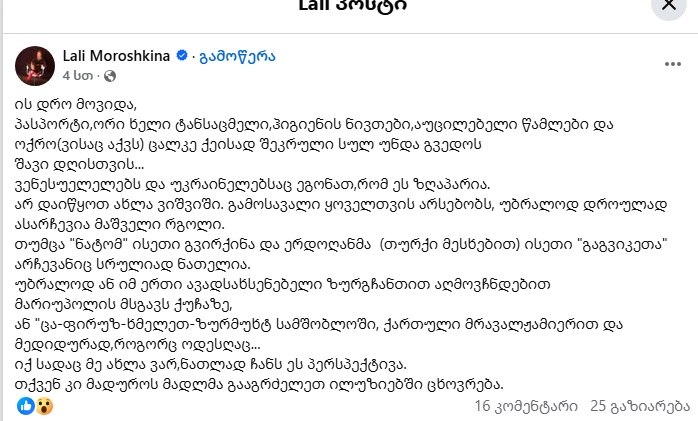The image size is (698, 421).
Task: Open the post's 4 სთ timestamp
Action: (78, 75)
